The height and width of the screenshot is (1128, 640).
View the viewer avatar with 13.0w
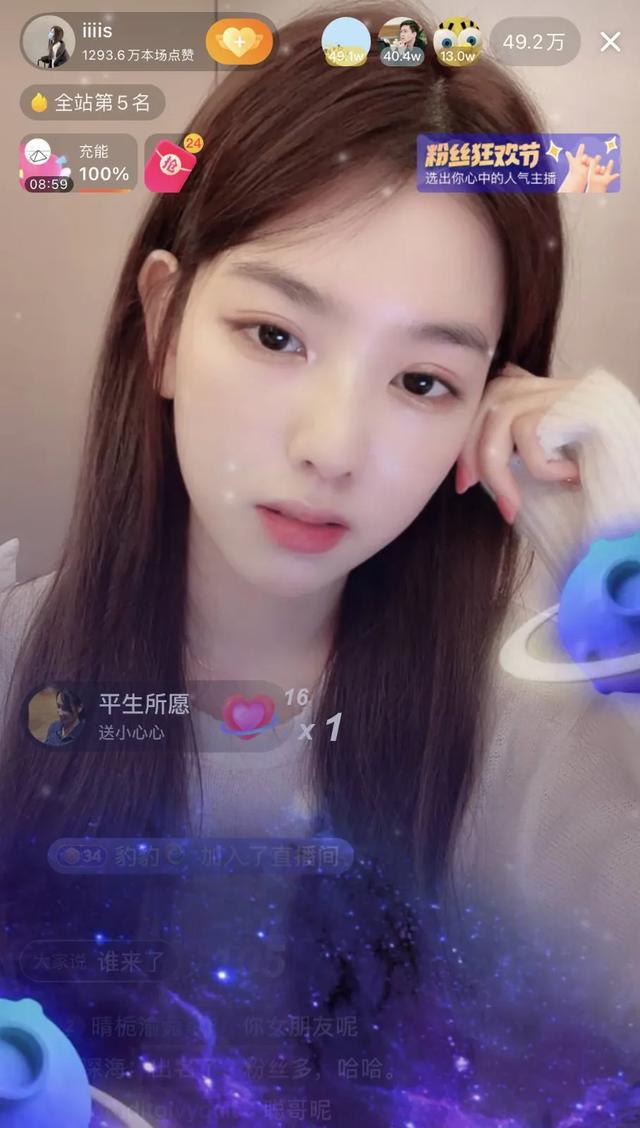458,42
